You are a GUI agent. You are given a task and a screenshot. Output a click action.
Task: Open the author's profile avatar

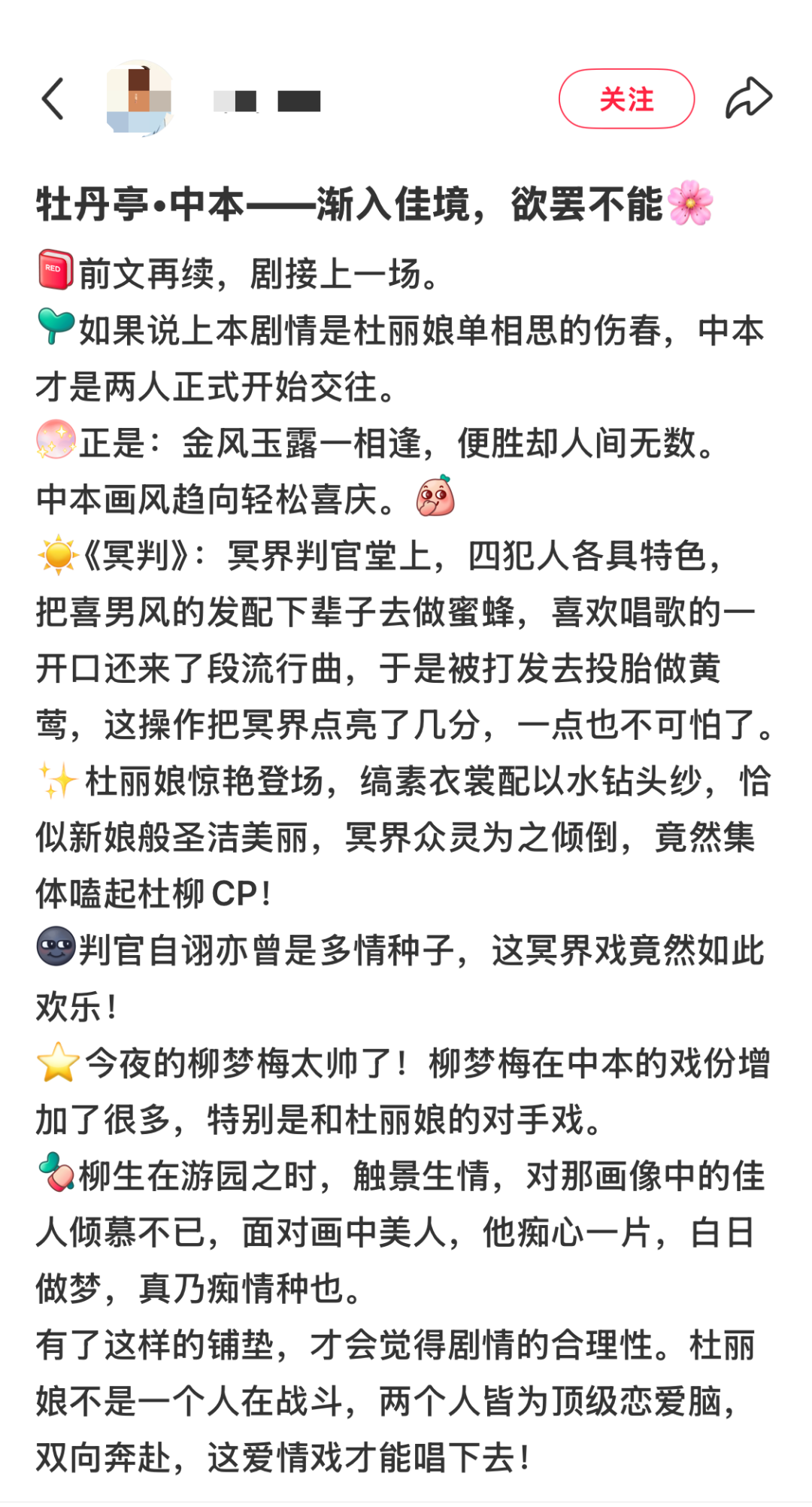(140, 99)
